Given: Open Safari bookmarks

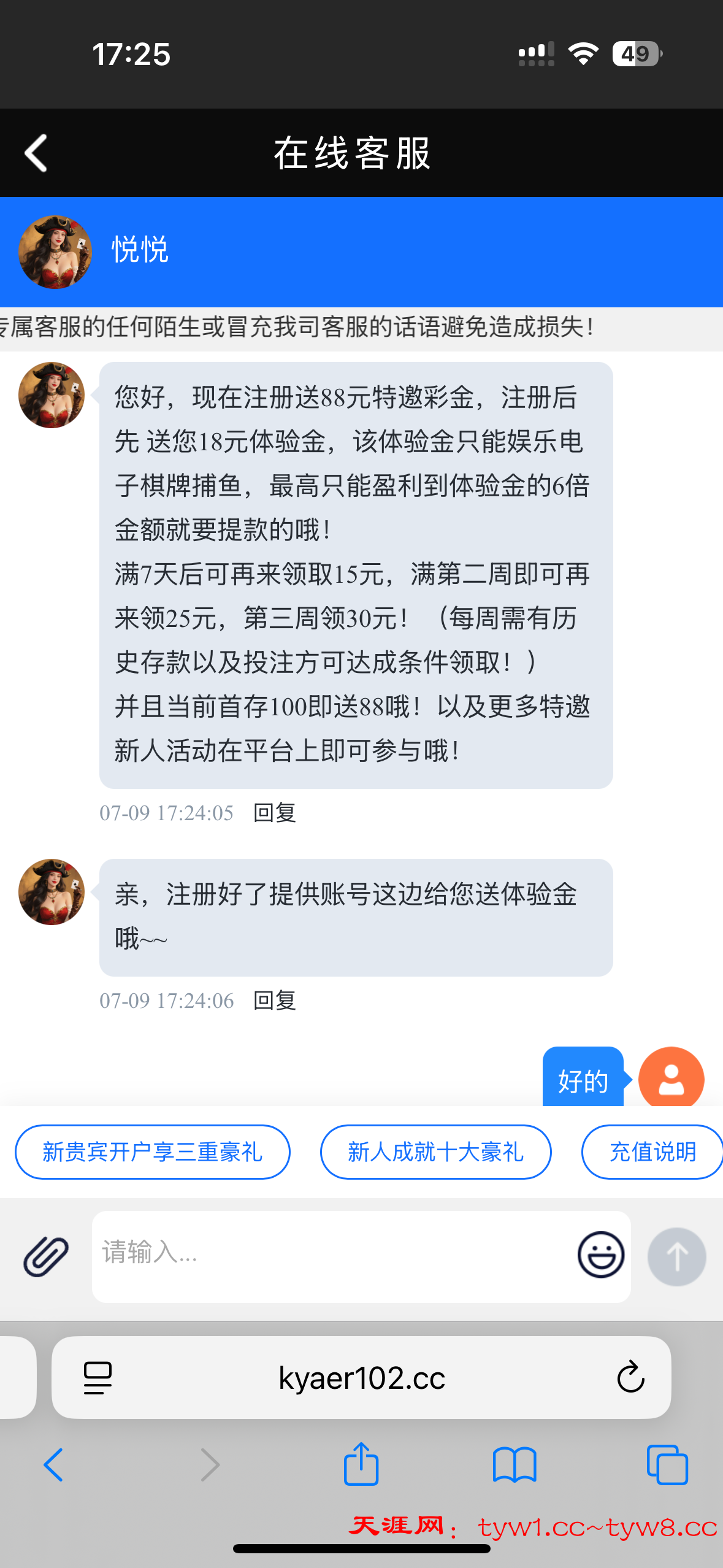Looking at the screenshot, I should [515, 1465].
